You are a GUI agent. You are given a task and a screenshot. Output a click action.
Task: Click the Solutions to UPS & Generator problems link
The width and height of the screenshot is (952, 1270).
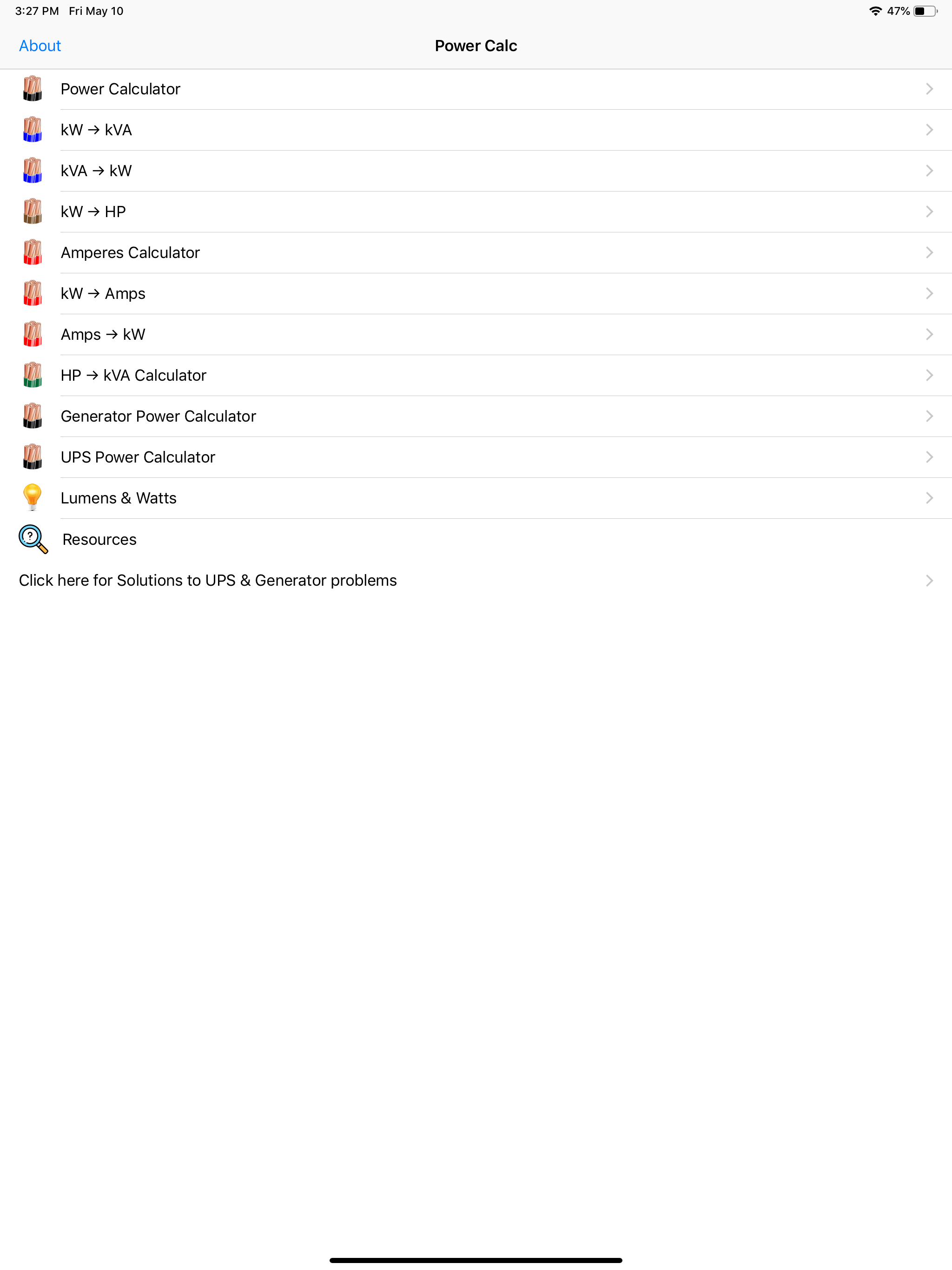click(x=208, y=580)
